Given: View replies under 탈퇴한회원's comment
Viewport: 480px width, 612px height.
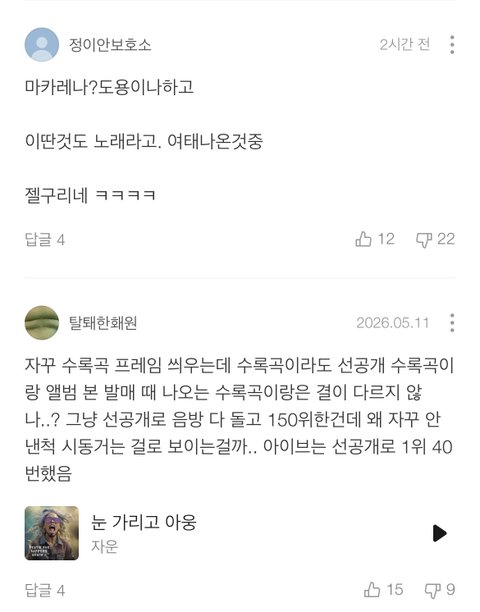Looking at the screenshot, I should click(x=45, y=590).
